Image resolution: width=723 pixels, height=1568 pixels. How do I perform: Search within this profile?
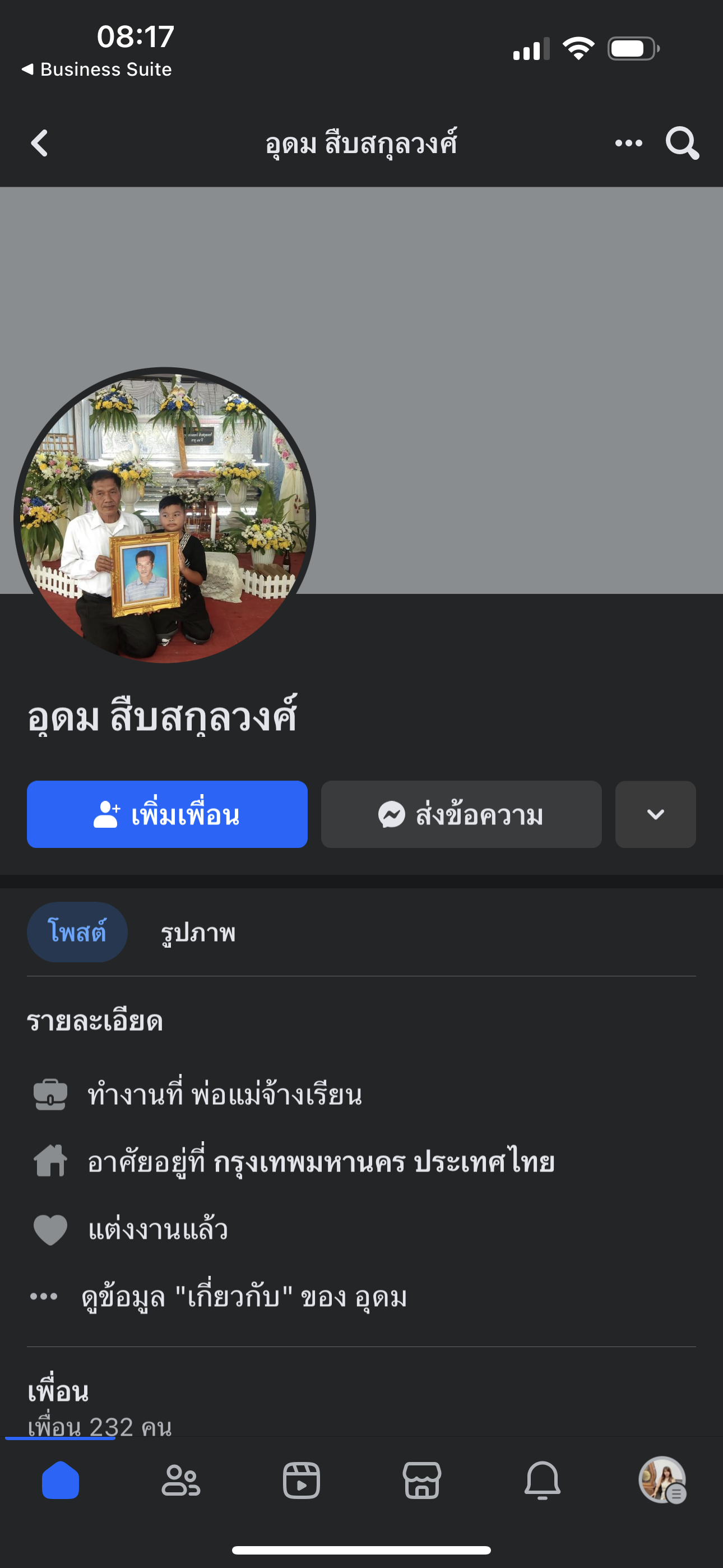[x=682, y=144]
